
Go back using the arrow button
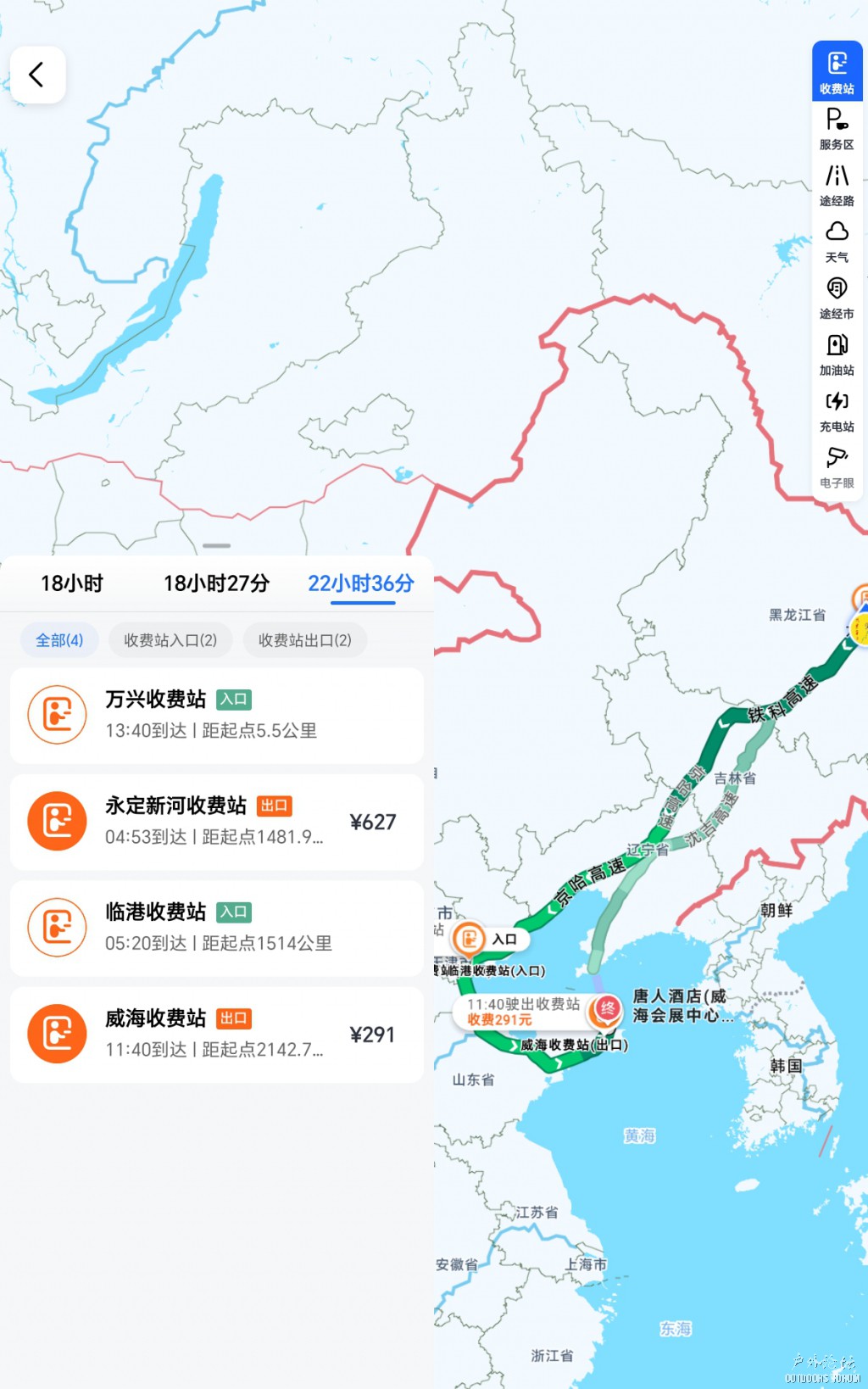[x=37, y=75]
